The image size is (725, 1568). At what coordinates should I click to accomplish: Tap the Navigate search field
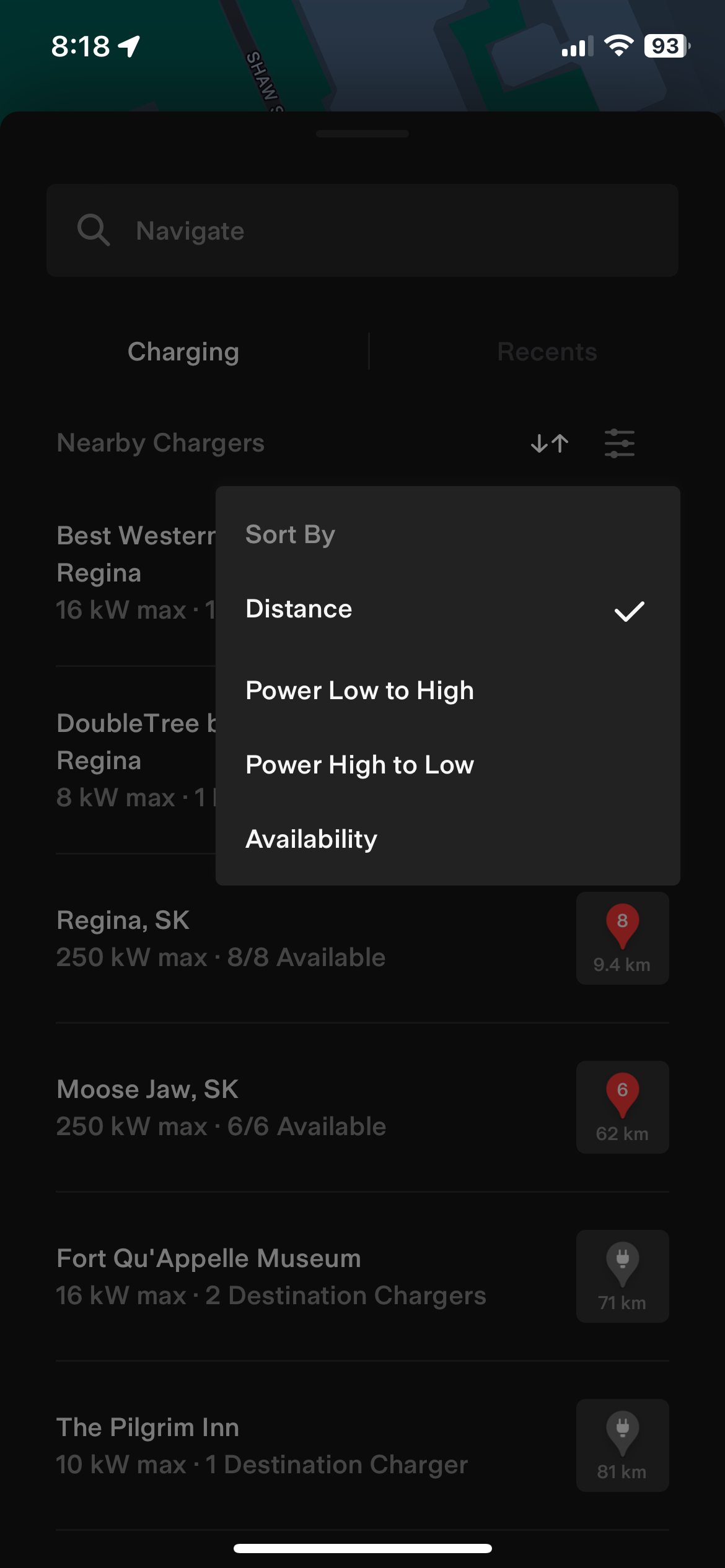coord(362,230)
